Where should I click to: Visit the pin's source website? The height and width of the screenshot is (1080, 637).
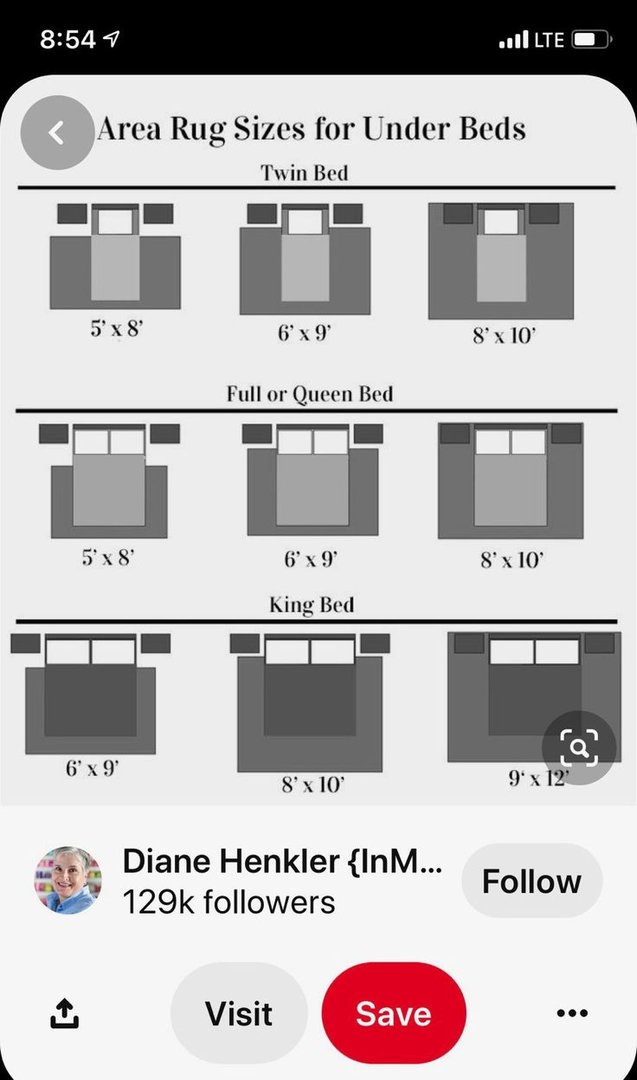point(239,1013)
